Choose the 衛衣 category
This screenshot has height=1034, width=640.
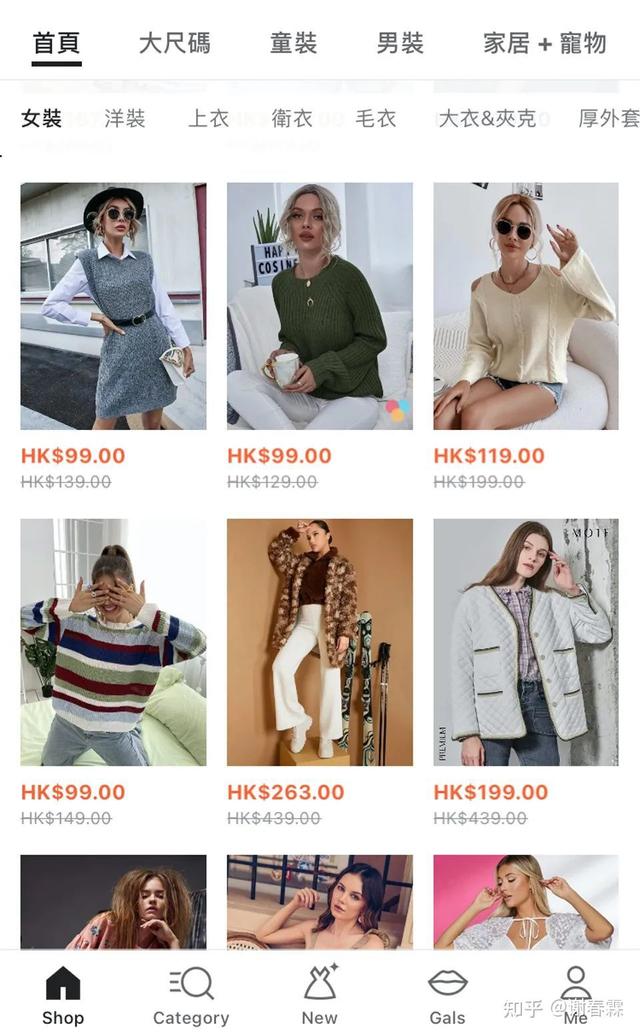292,118
